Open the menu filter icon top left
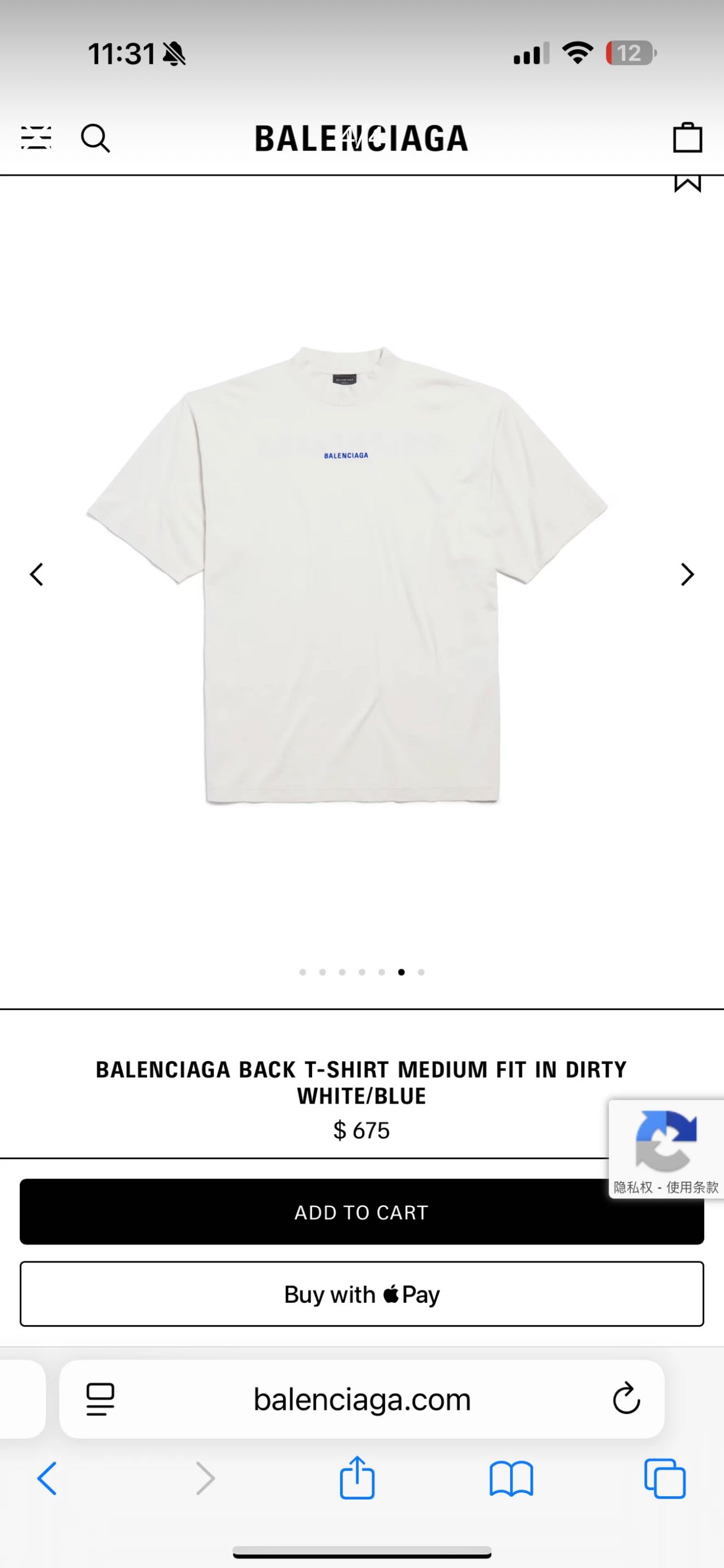Screen dimensions: 724x1568 (37, 138)
